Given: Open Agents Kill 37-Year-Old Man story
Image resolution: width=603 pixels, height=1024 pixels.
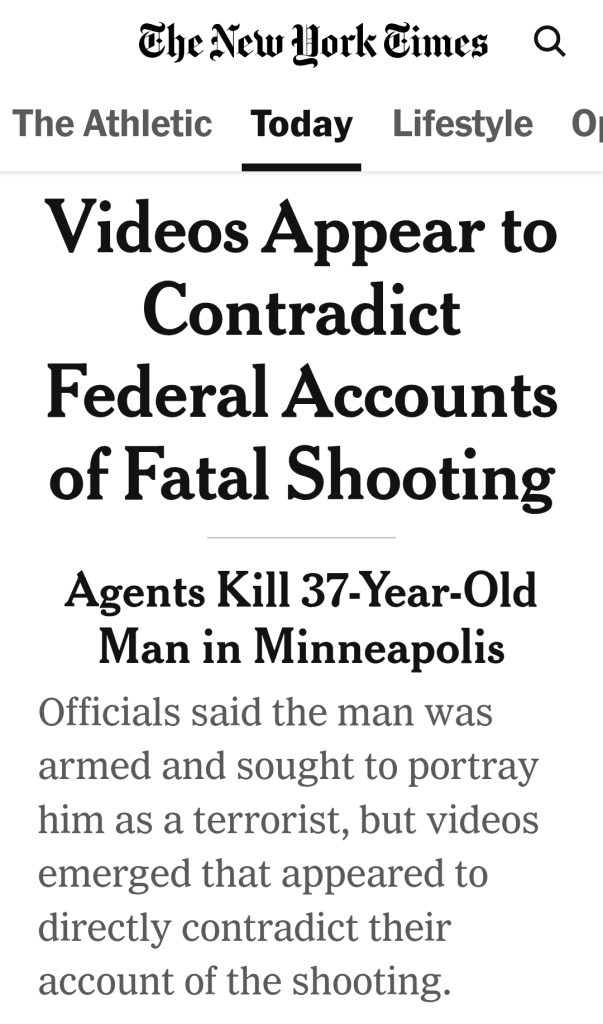Looking at the screenshot, I should [301, 619].
